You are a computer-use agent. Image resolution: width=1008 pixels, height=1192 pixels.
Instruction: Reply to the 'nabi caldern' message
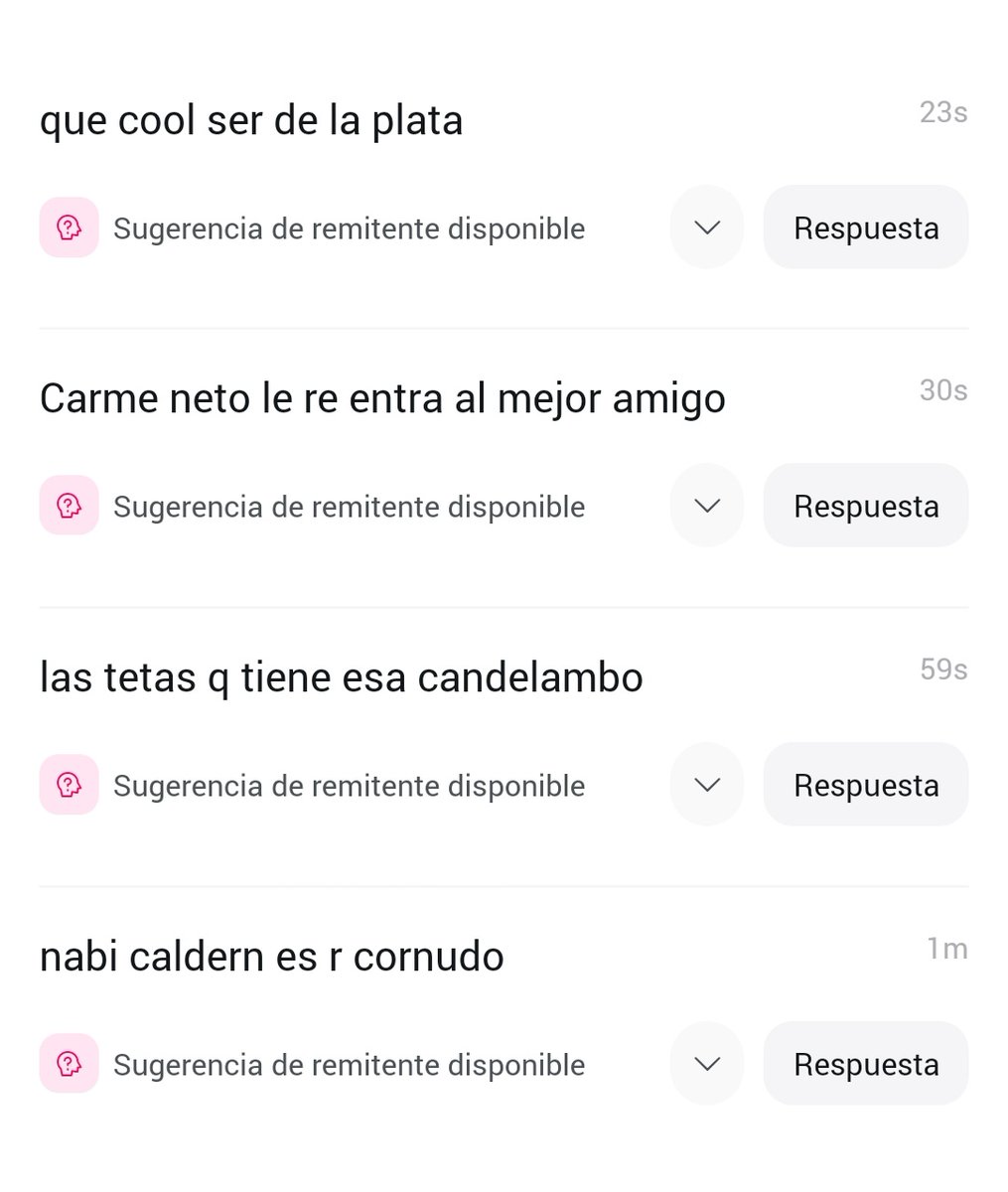coord(865,1064)
